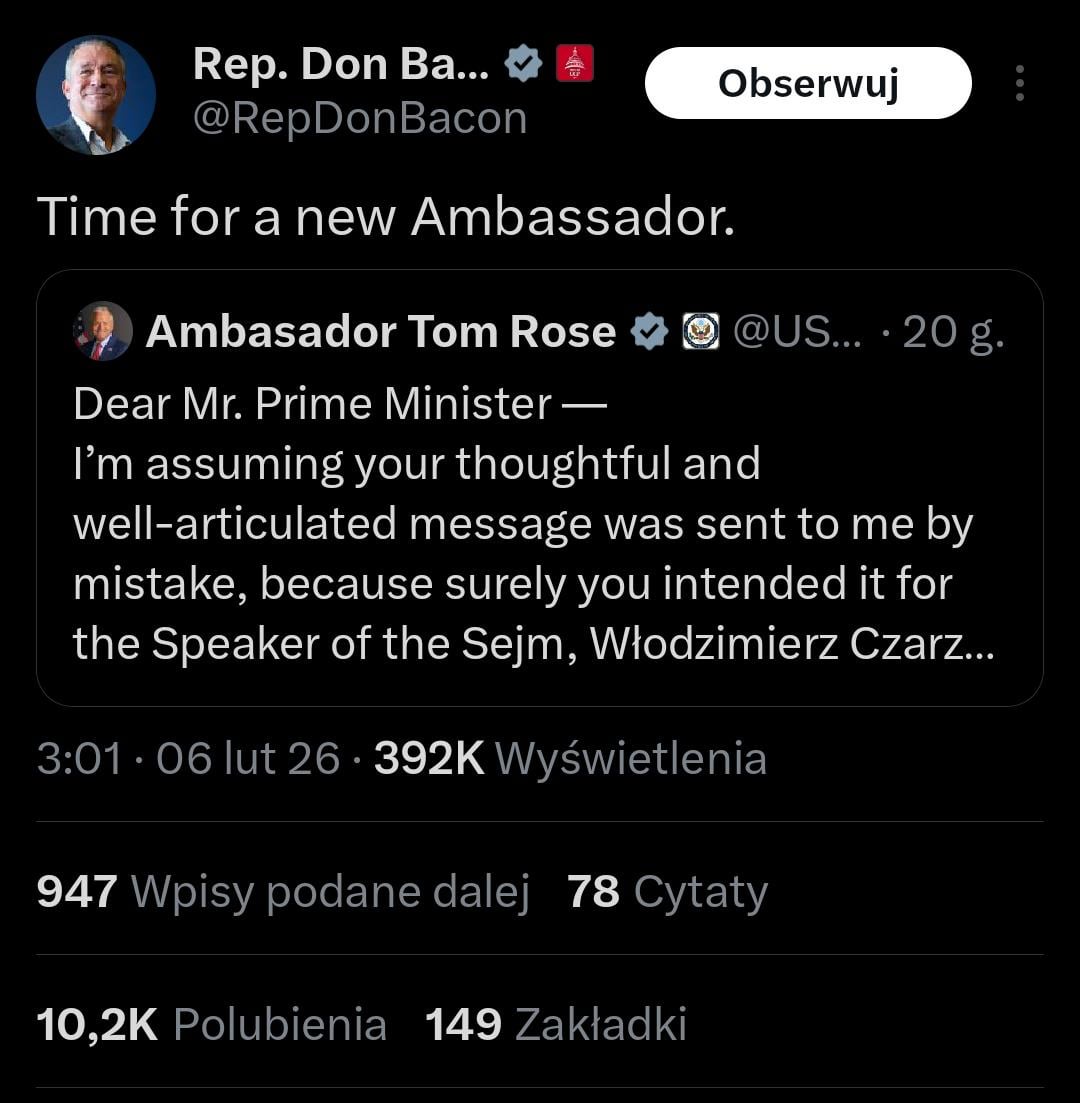See who gave the 10,2K Polubienia

pyautogui.click(x=211, y=1024)
